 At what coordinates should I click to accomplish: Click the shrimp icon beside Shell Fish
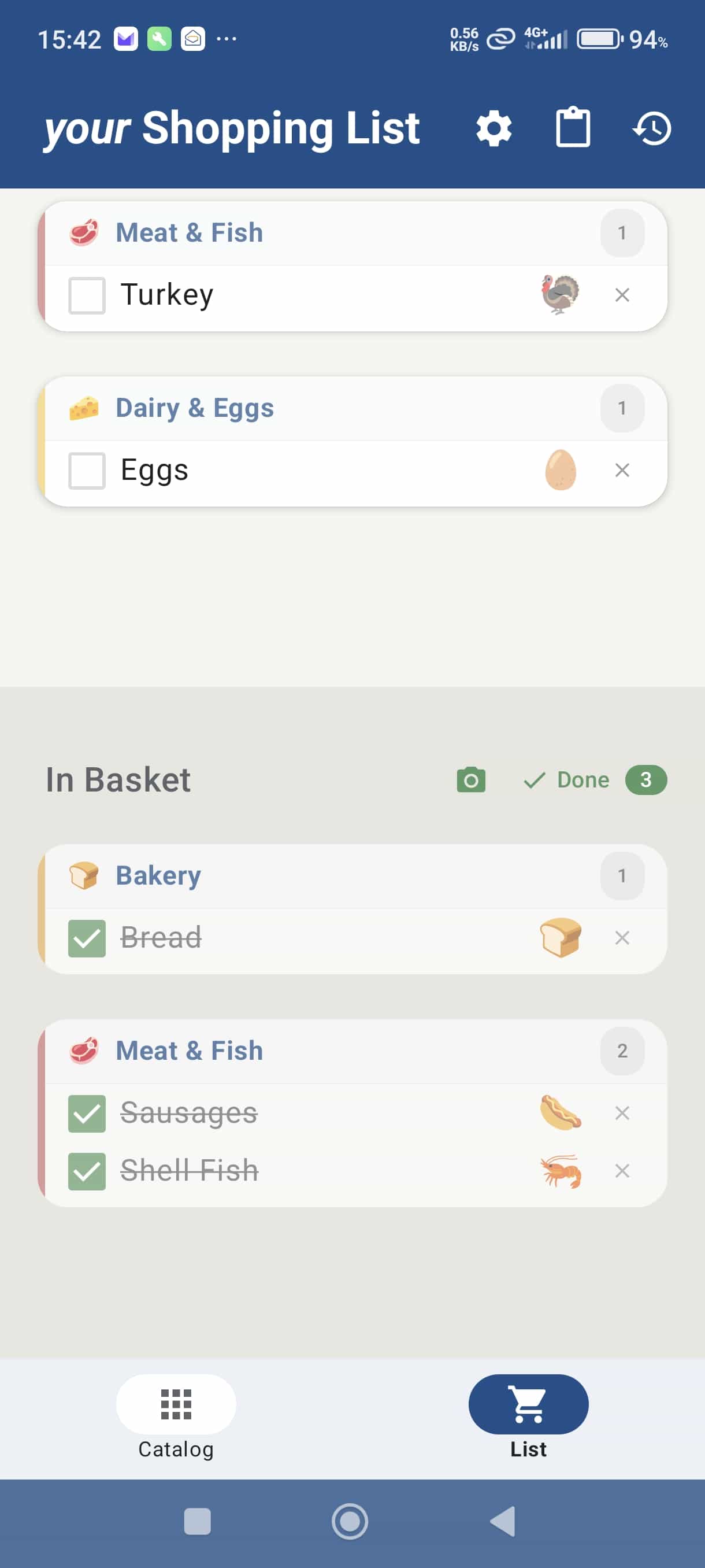pos(560,1169)
